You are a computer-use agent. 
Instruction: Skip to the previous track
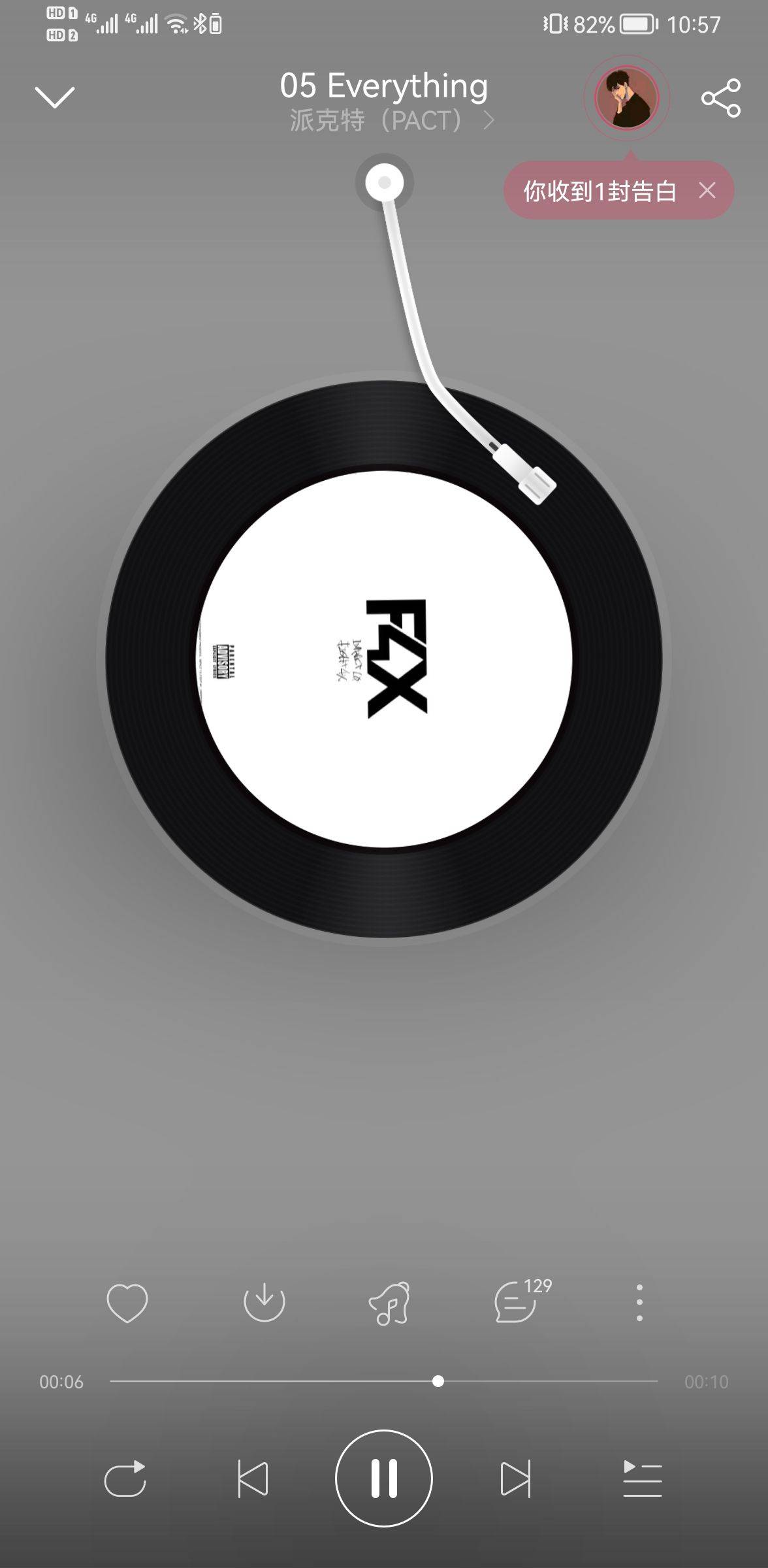point(253,1478)
